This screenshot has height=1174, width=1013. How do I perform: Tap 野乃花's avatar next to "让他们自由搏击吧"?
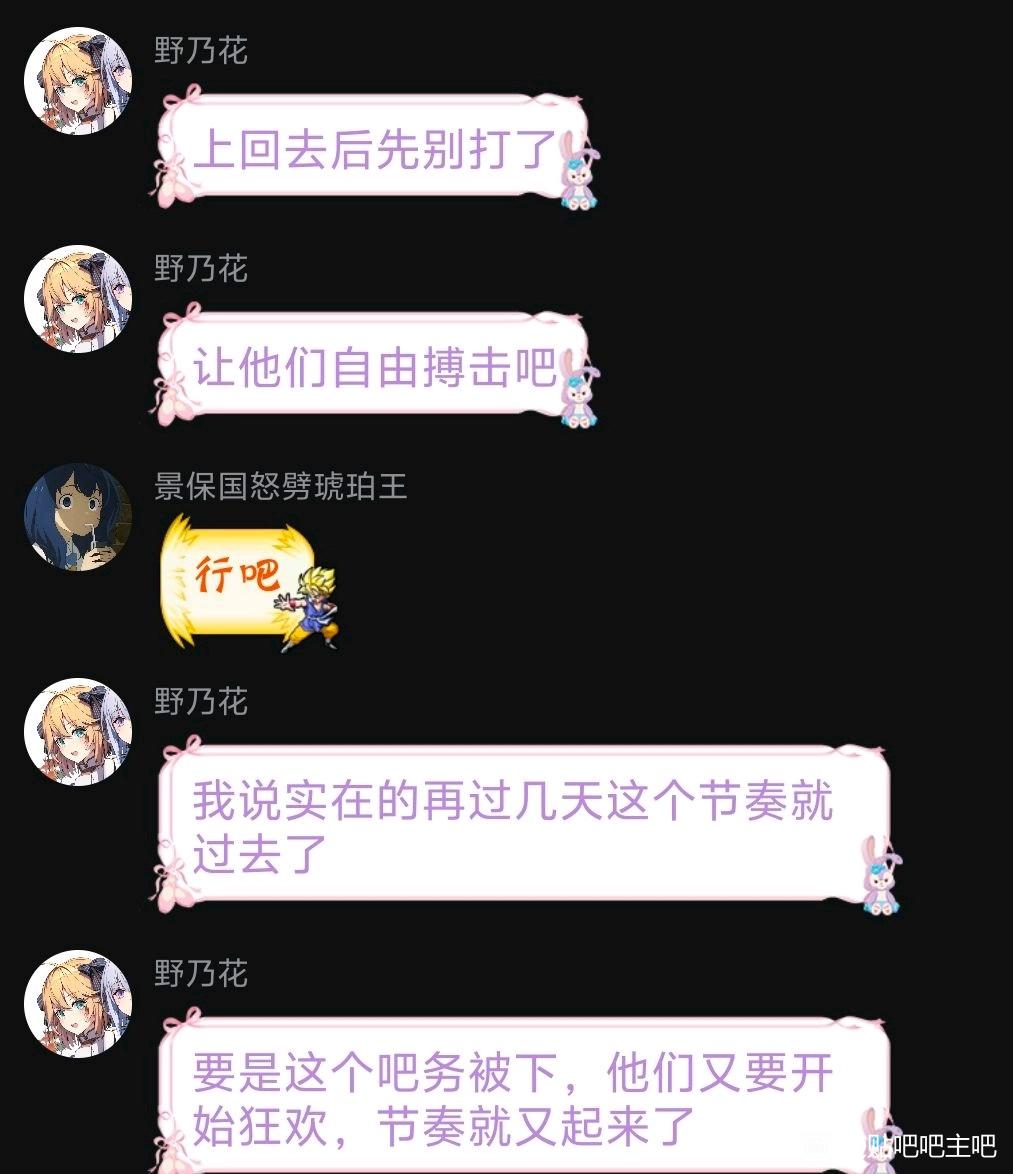click(x=78, y=299)
